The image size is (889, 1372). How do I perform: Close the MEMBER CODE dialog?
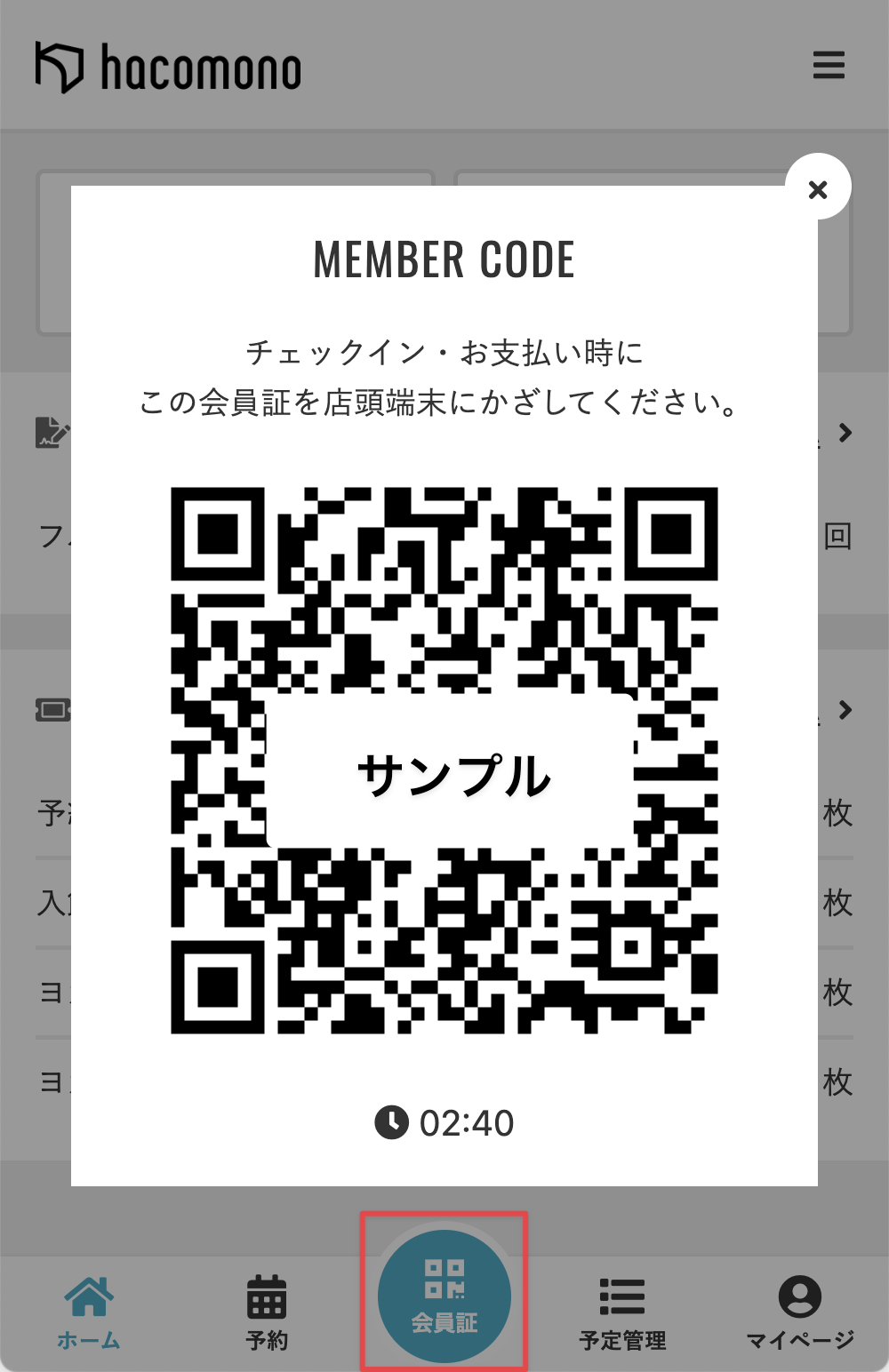[x=818, y=188]
